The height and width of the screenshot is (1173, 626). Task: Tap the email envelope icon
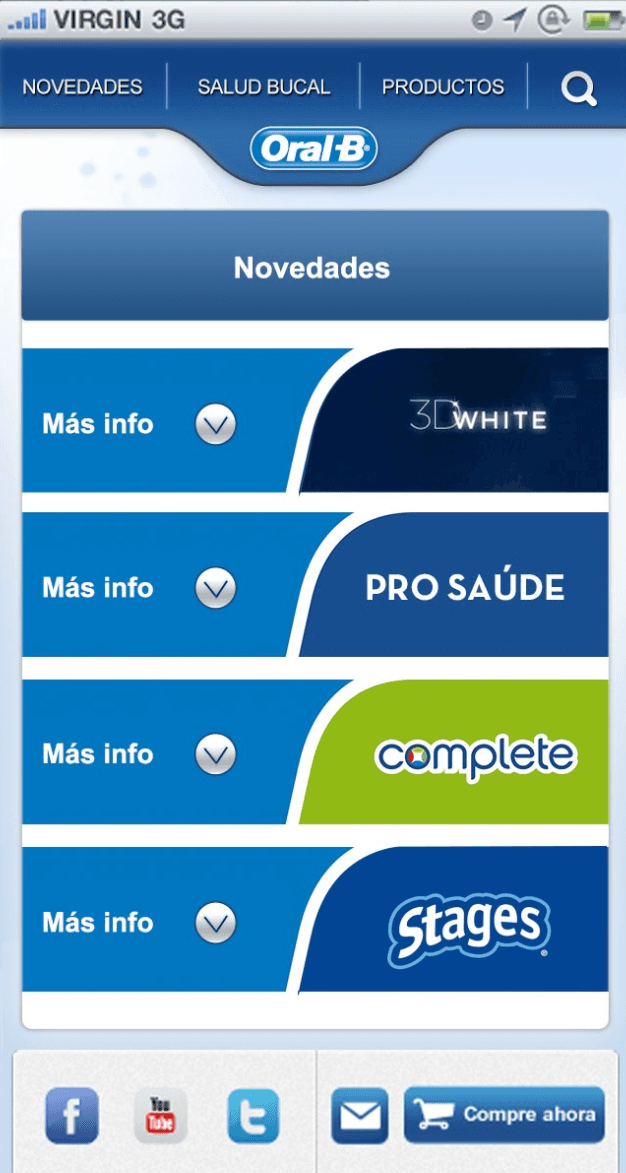tap(359, 1115)
